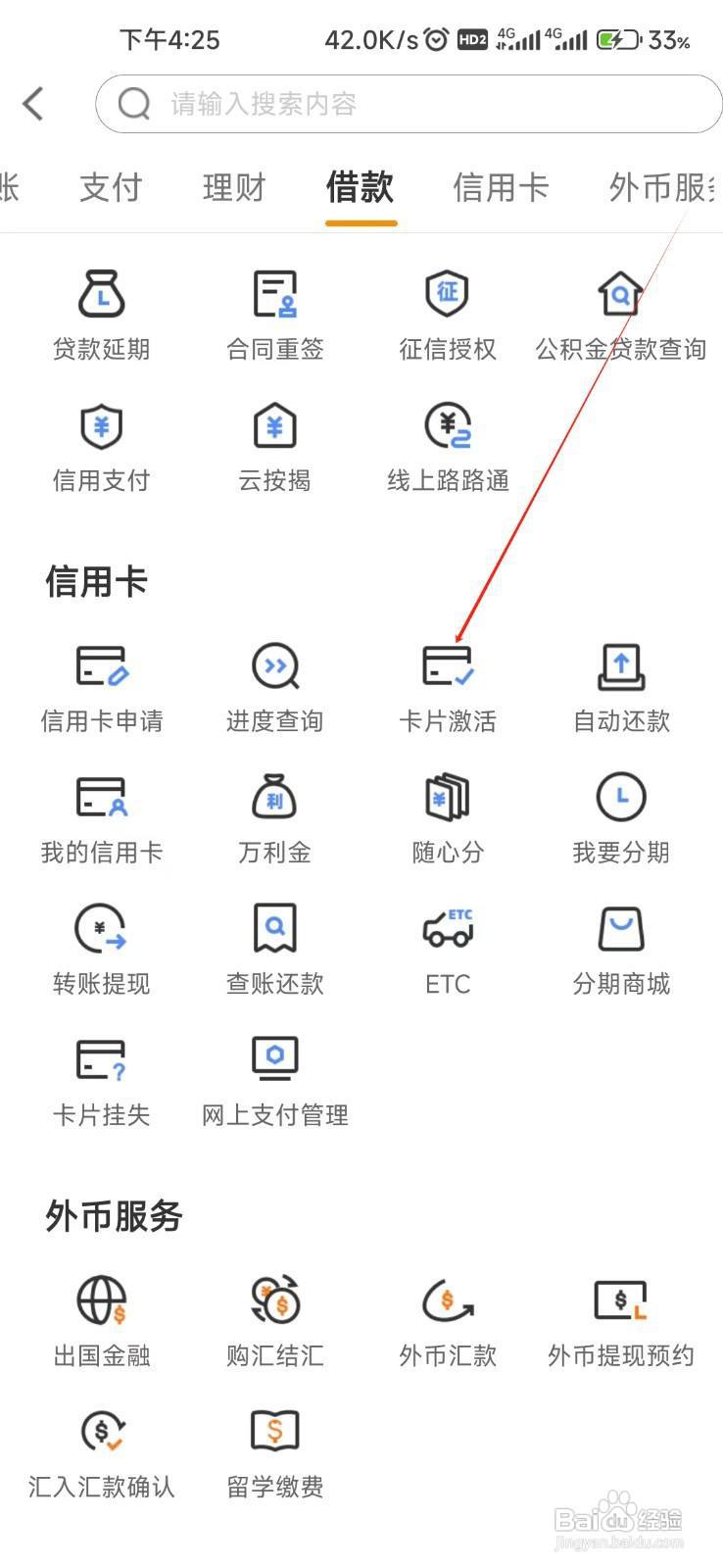Open 转账提现 transfer withdrawal service
The width and height of the screenshot is (723, 1568).
click(101, 946)
